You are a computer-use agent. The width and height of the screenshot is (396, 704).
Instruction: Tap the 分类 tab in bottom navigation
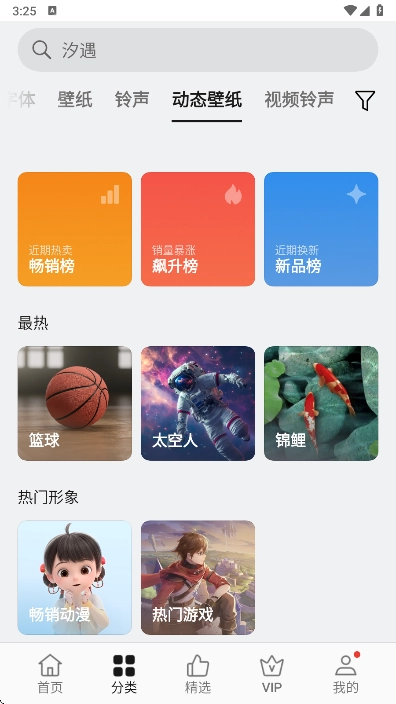pos(124,674)
